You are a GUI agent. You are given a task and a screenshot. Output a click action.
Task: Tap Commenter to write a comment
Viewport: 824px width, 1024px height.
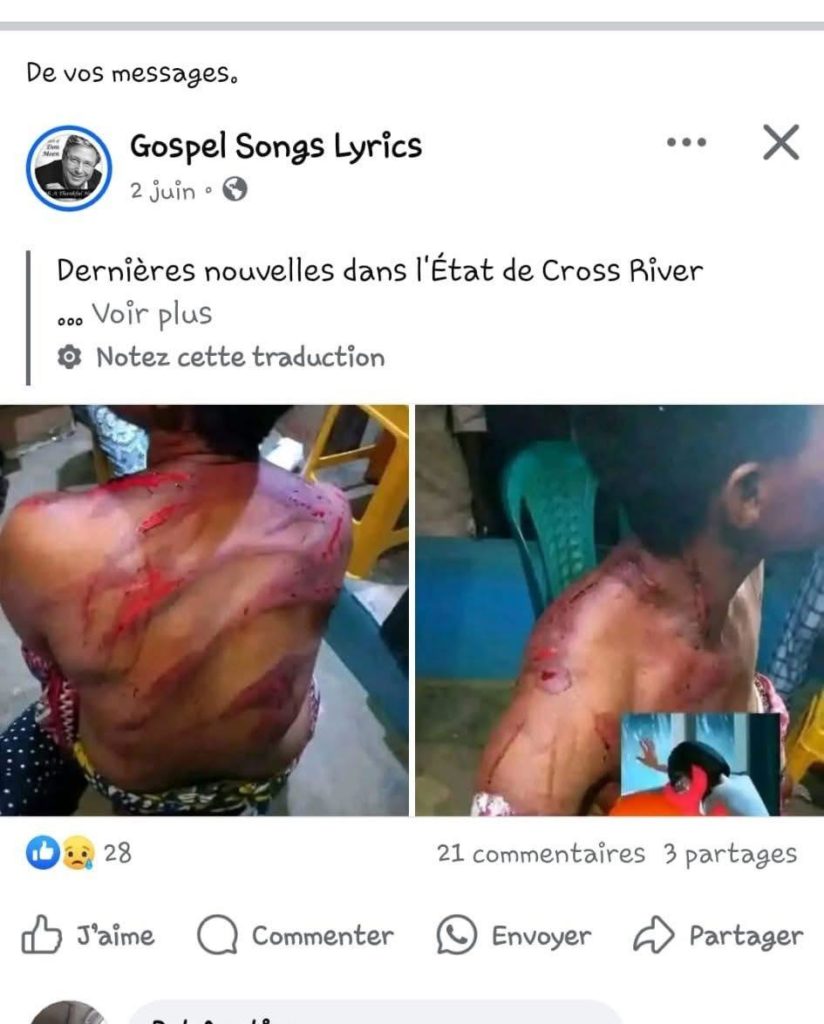(296, 936)
